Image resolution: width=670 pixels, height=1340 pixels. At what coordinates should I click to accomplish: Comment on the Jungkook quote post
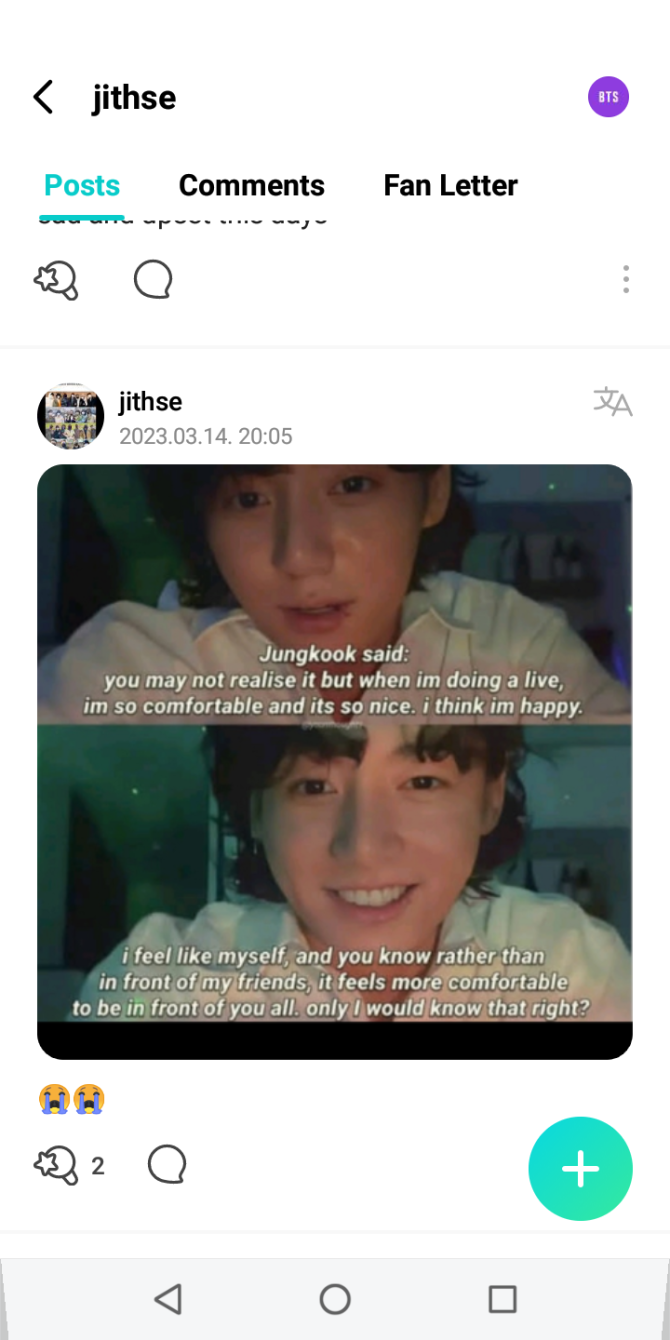167,1165
